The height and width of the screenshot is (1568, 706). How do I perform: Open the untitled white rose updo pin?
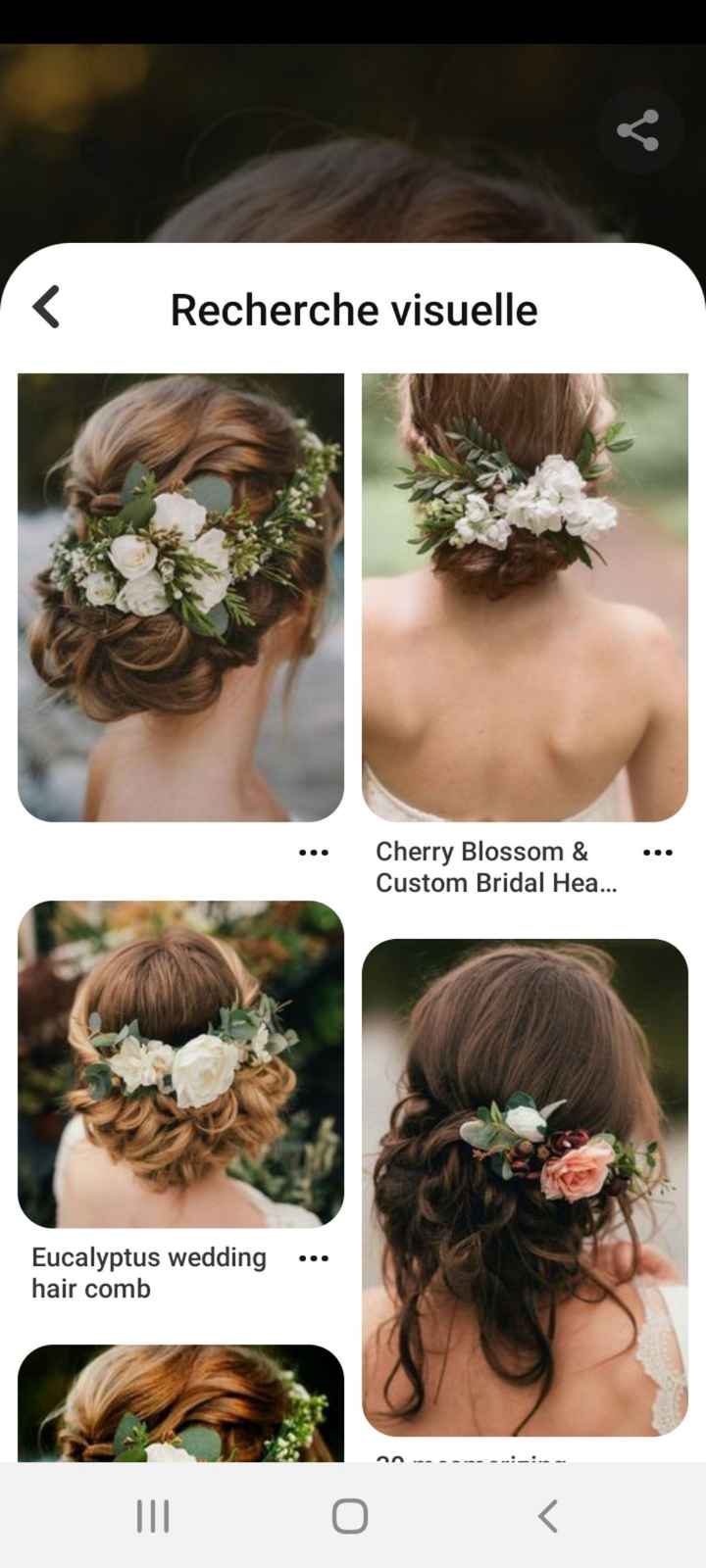[x=180, y=597]
